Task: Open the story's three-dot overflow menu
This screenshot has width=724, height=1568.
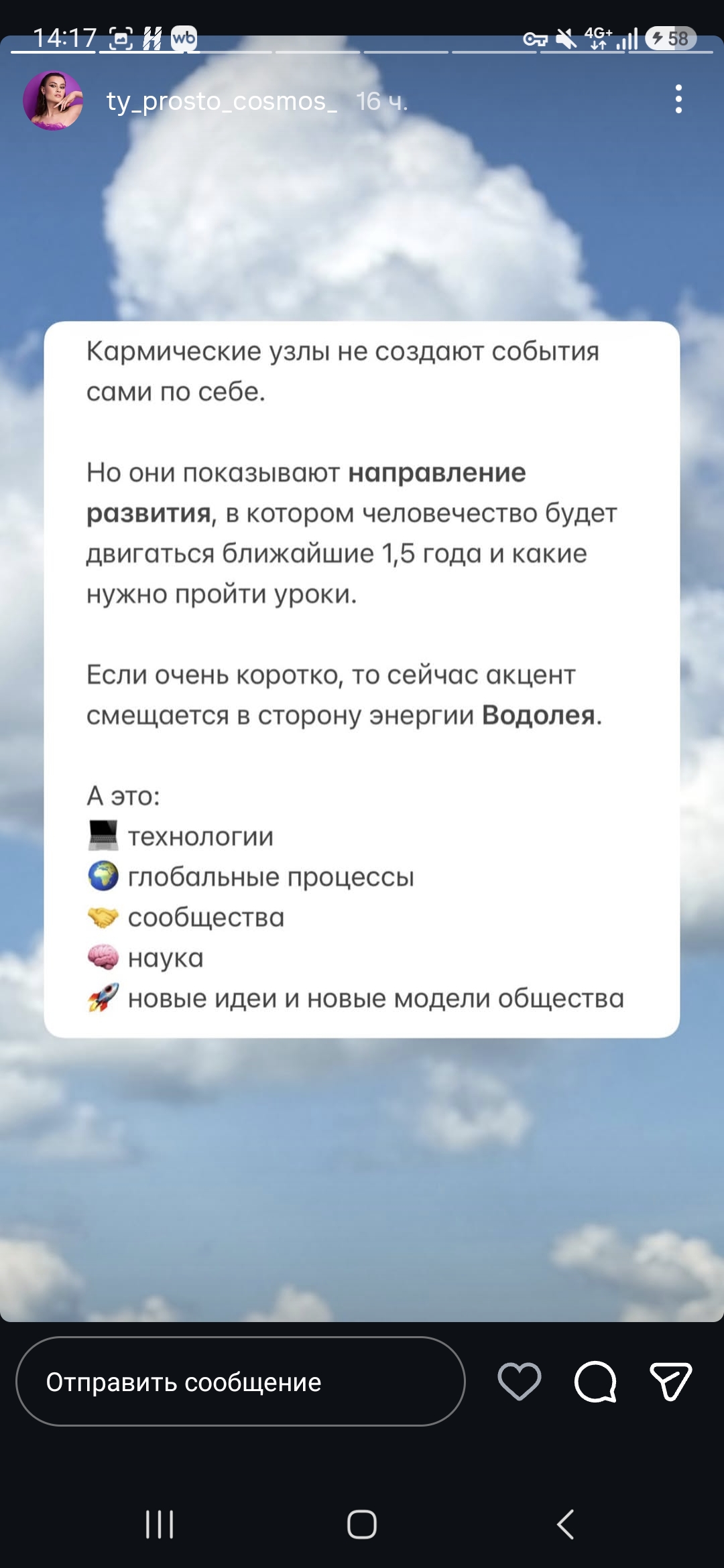Action: coord(678,99)
